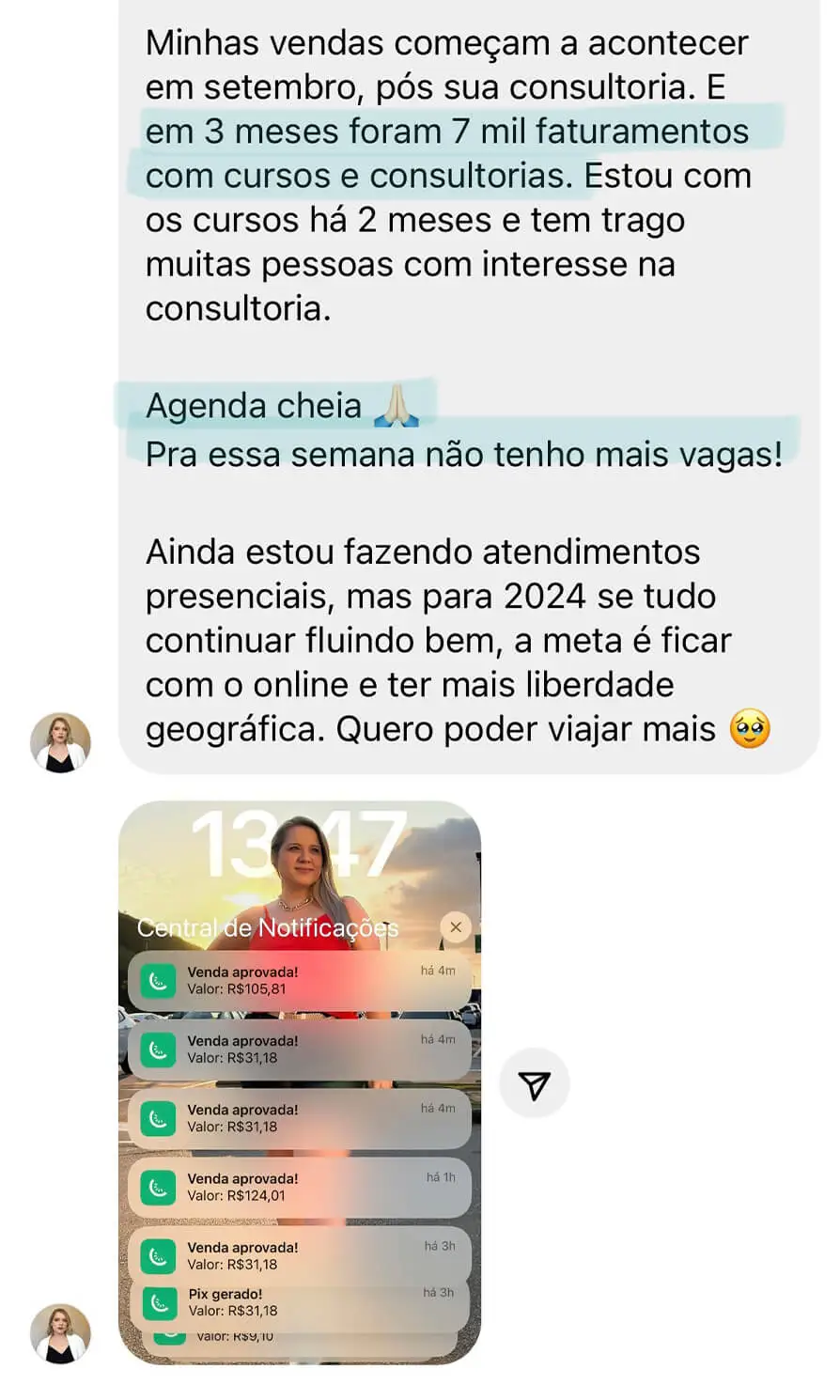Open sender's profile photo beside the text message
The image size is (840, 1400).
pyautogui.click(x=60, y=742)
